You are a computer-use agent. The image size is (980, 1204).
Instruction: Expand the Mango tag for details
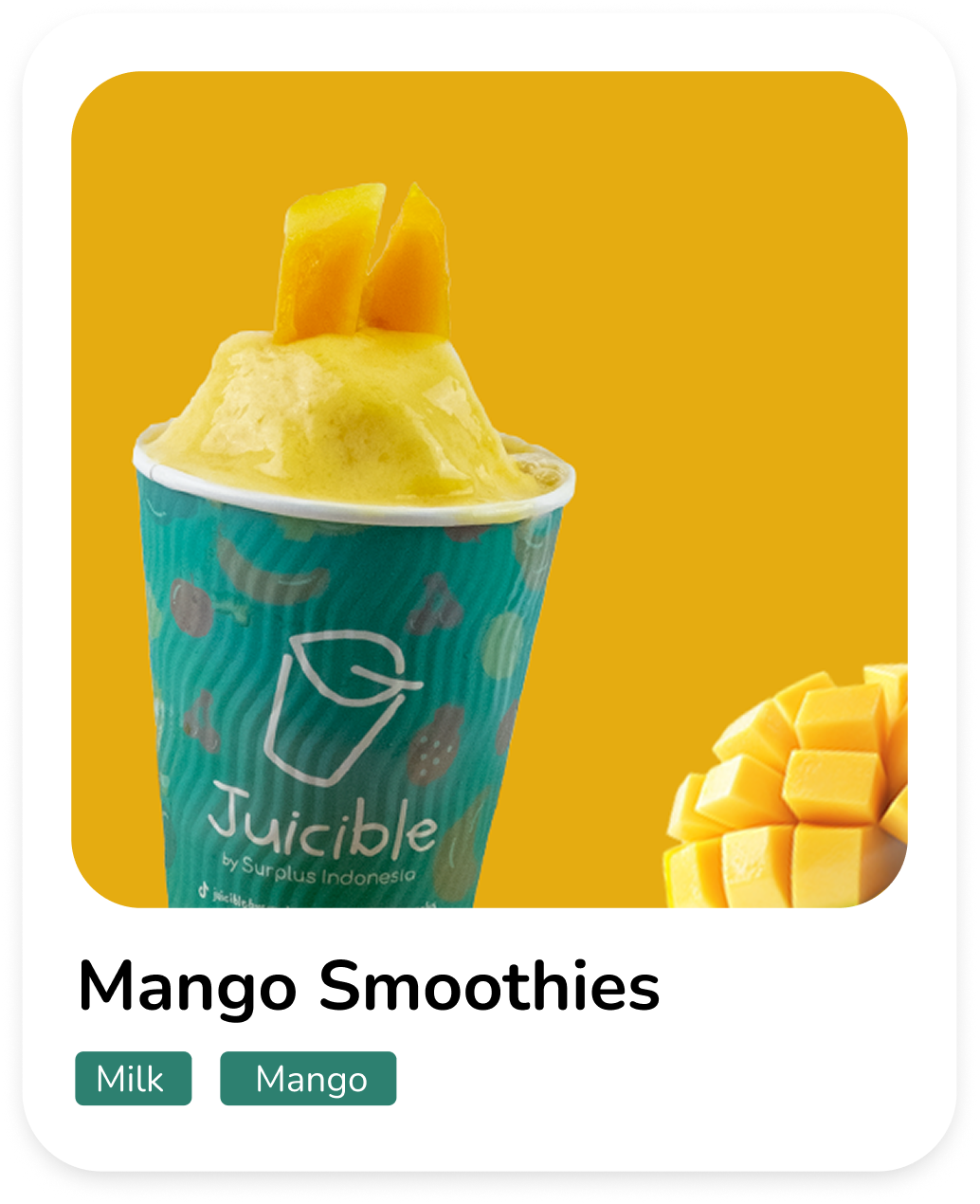310,1078
